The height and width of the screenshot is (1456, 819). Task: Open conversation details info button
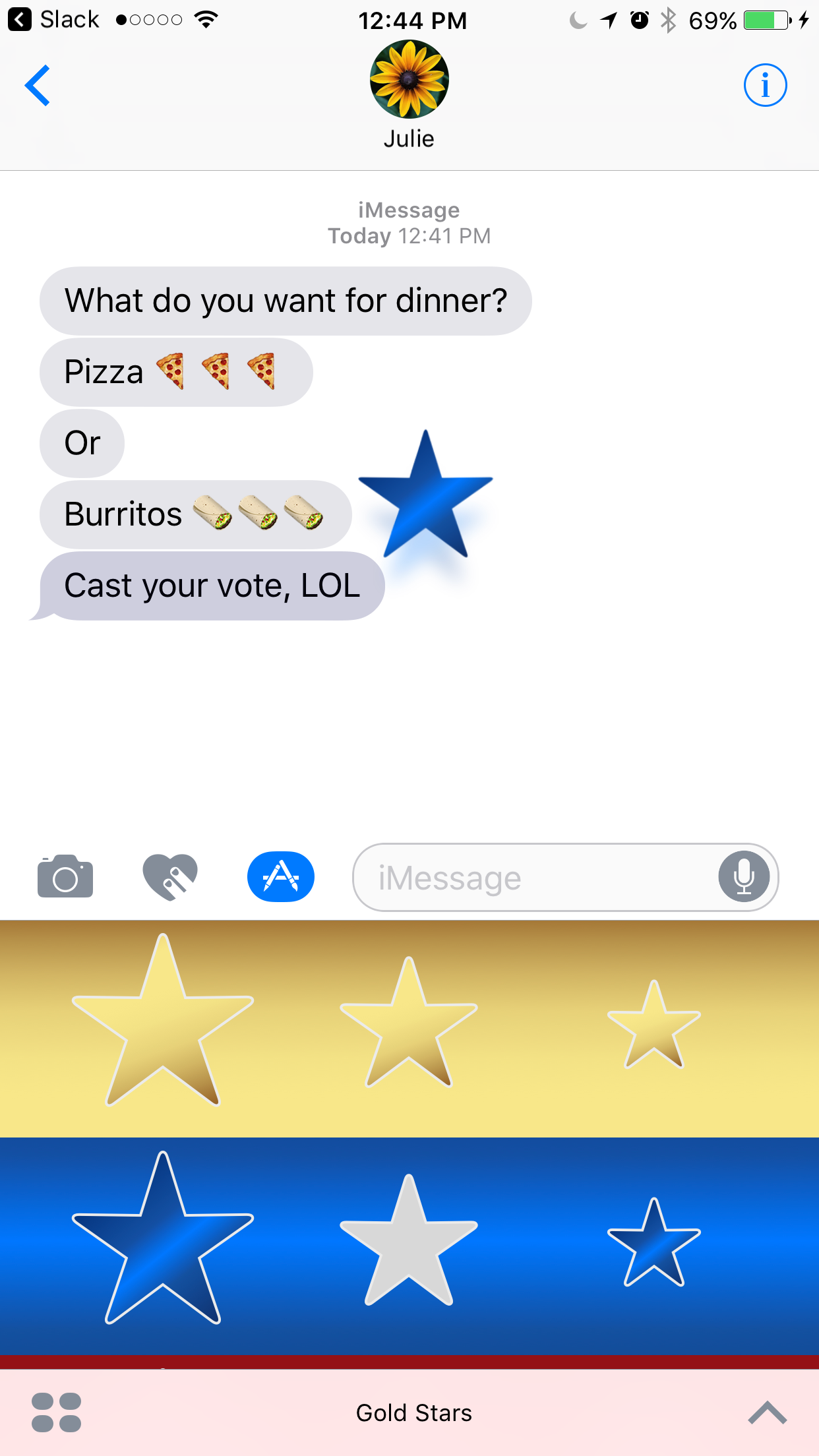[x=765, y=85]
